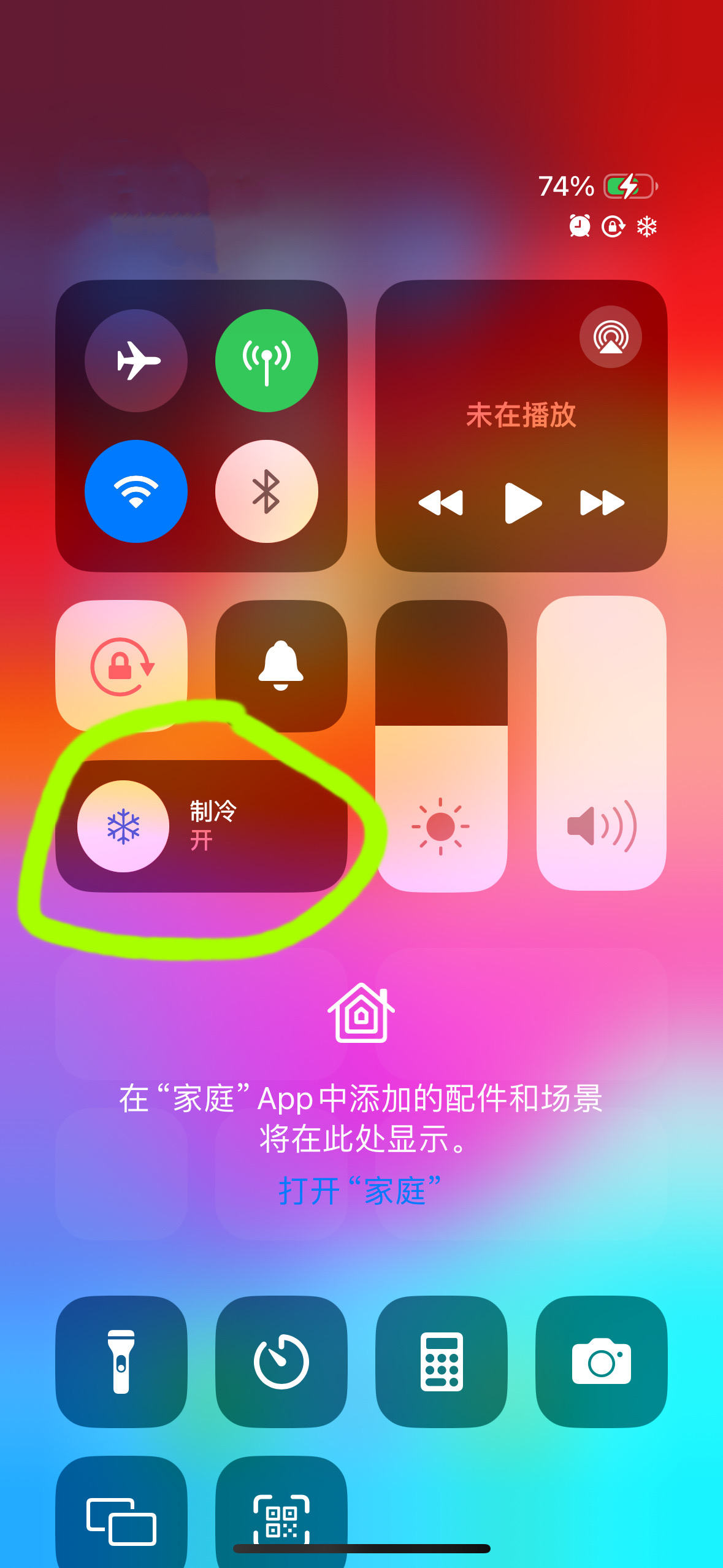Turn off the 制冷 focus mode
The width and height of the screenshot is (723, 1568).
click(x=123, y=826)
